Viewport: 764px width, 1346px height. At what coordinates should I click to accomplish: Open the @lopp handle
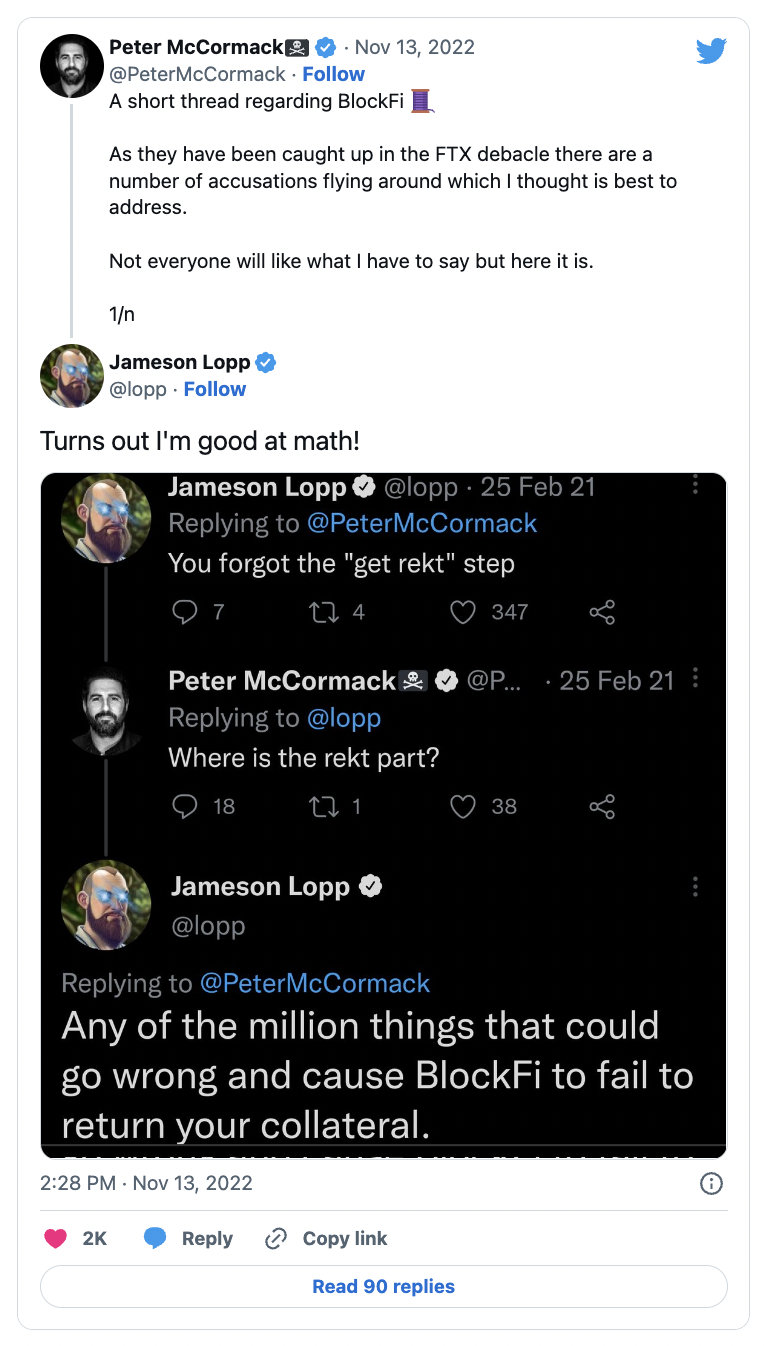coord(138,389)
